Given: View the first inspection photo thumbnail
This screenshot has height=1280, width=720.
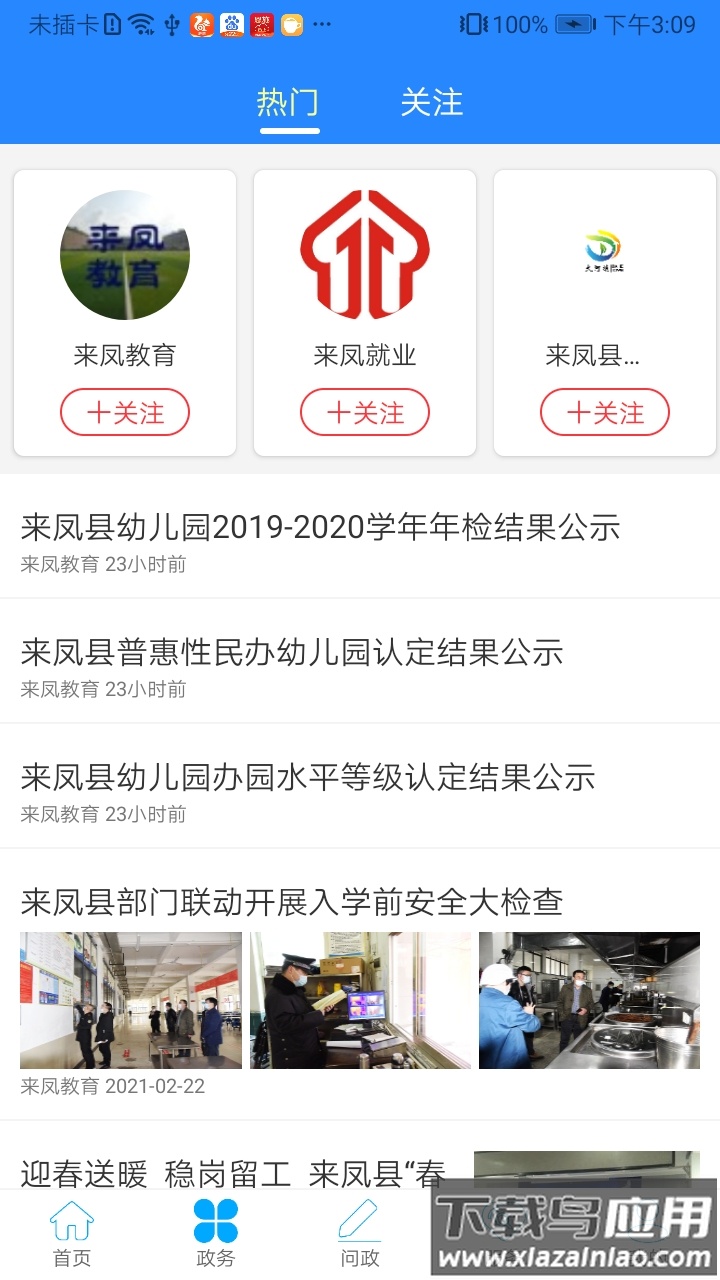Looking at the screenshot, I should (x=129, y=999).
